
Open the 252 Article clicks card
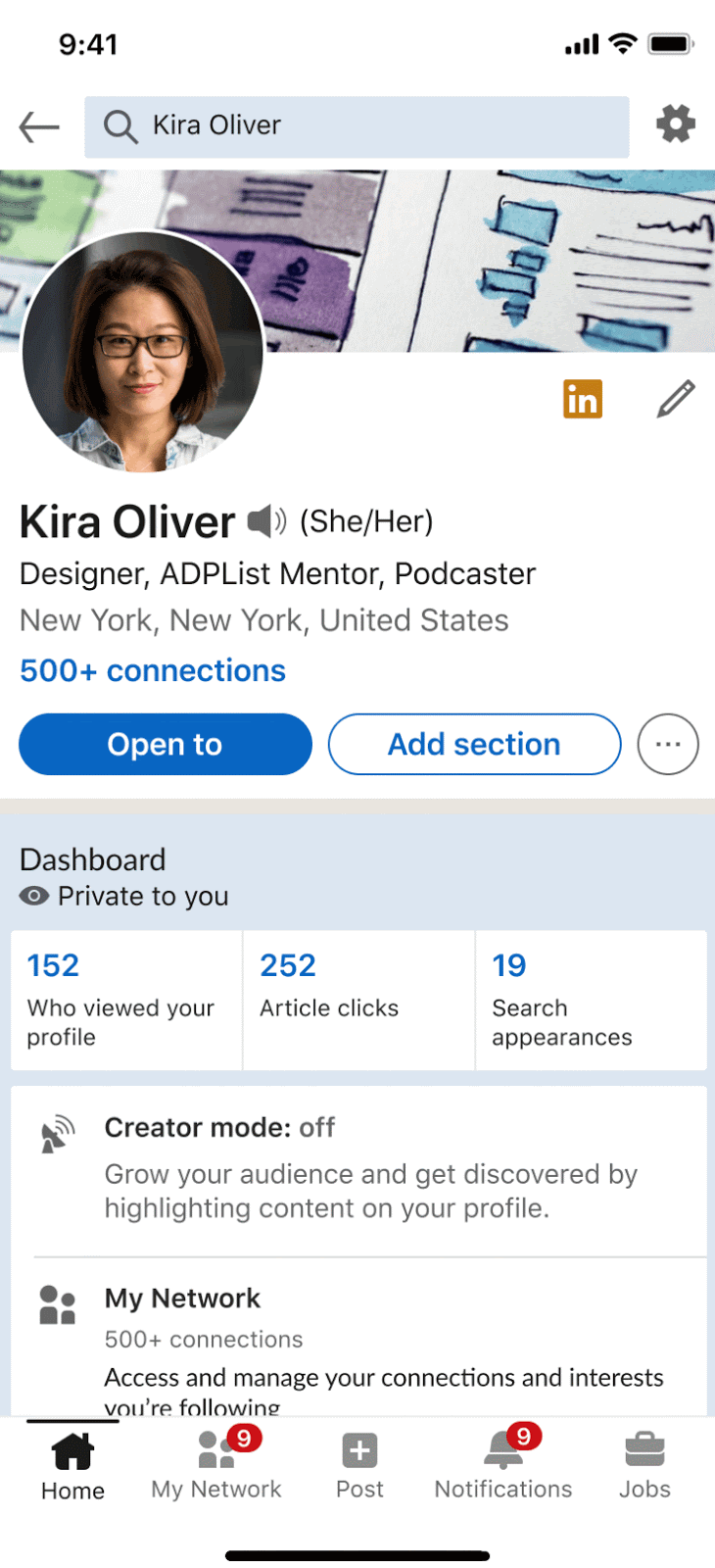[x=358, y=1000]
